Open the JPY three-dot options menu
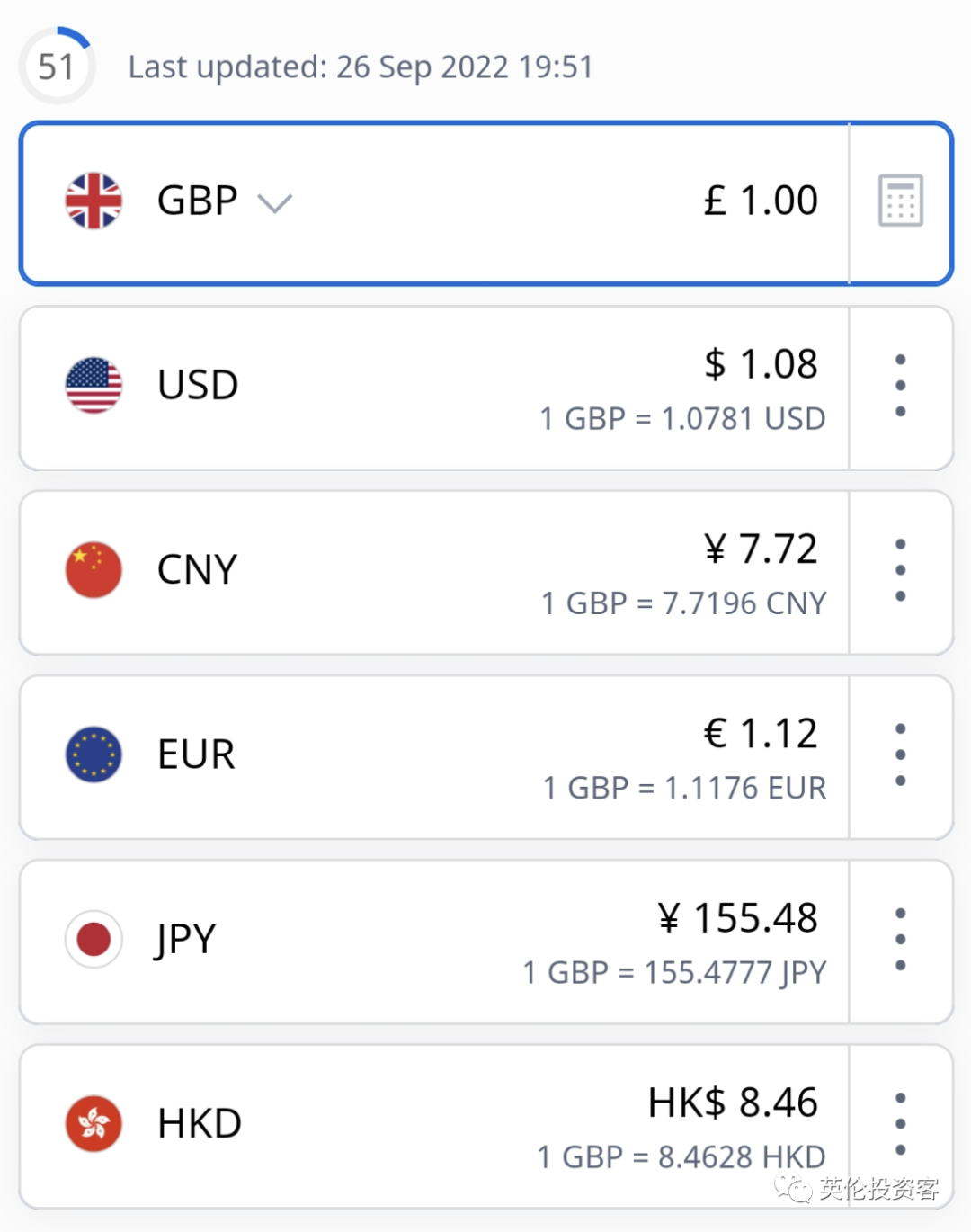The height and width of the screenshot is (1232, 971). [900, 938]
